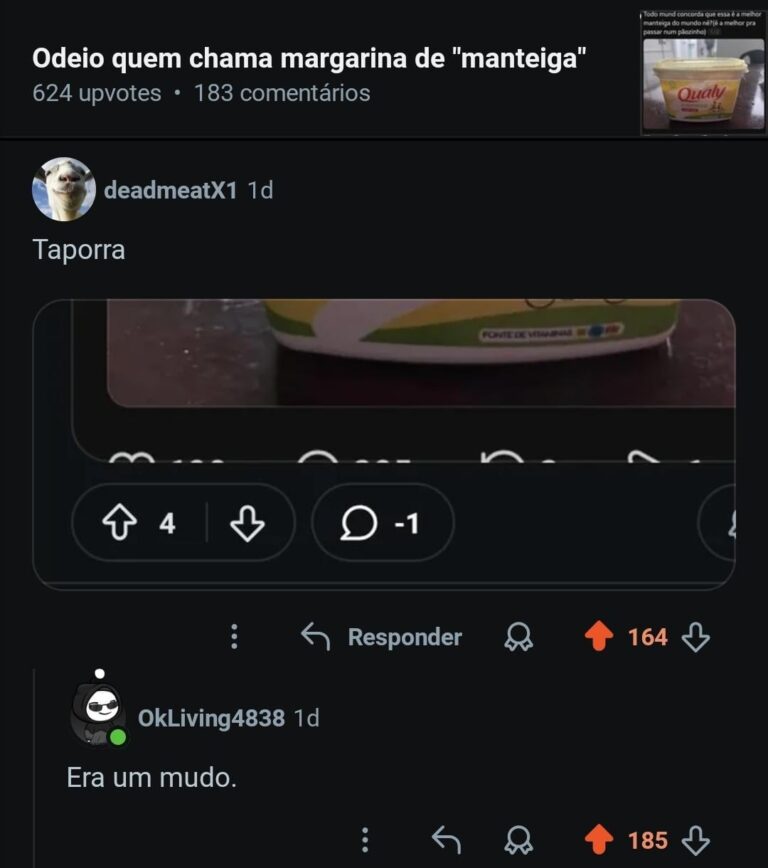Open the OkLiving4838 username profile

click(211, 718)
